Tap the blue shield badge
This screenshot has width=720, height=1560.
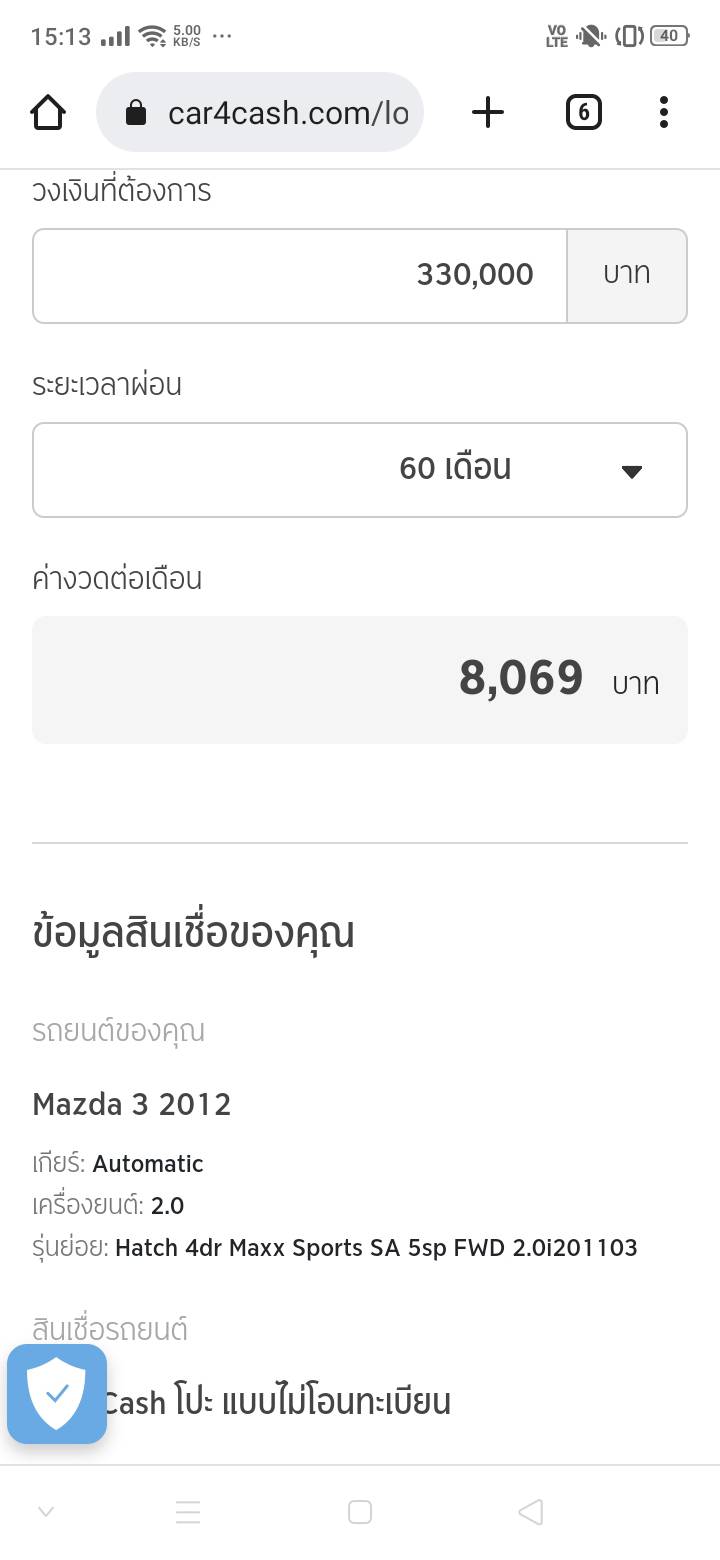(57, 1394)
